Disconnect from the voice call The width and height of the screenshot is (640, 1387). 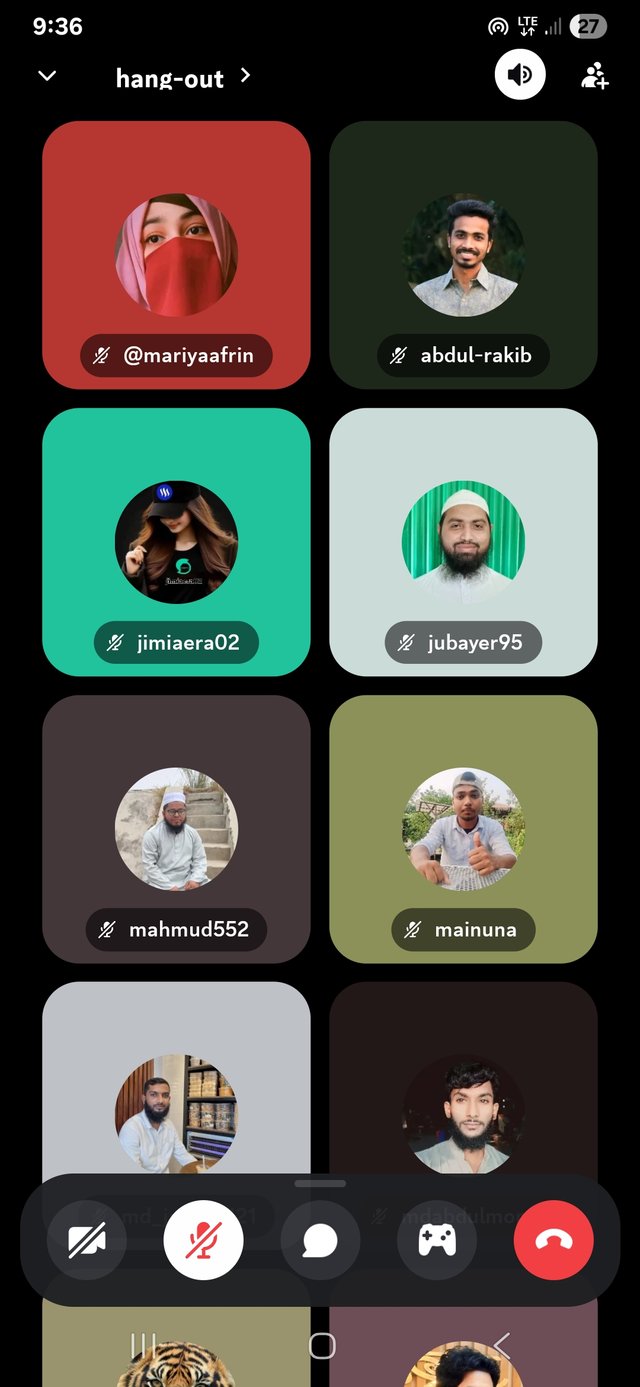tap(553, 1241)
